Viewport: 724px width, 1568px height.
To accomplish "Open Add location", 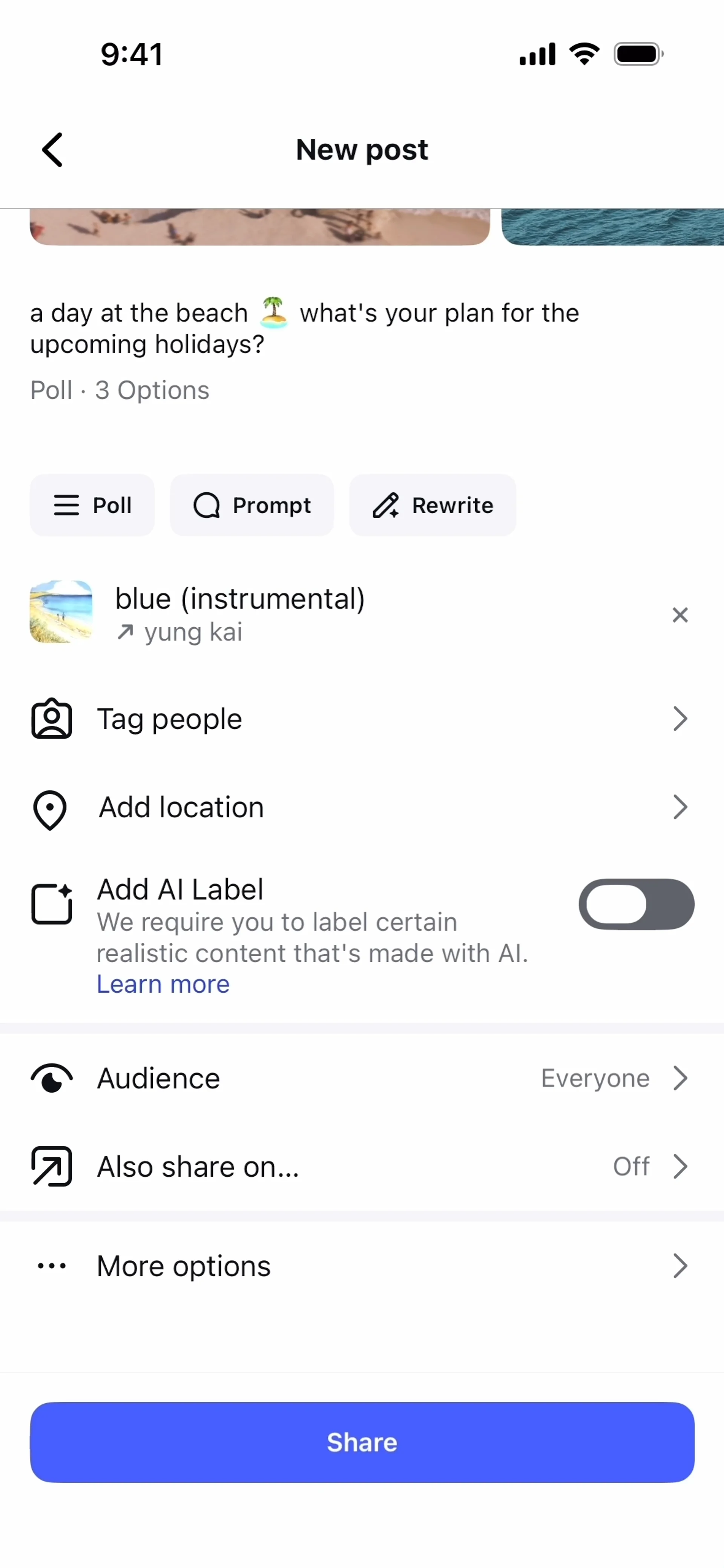I will point(362,808).
